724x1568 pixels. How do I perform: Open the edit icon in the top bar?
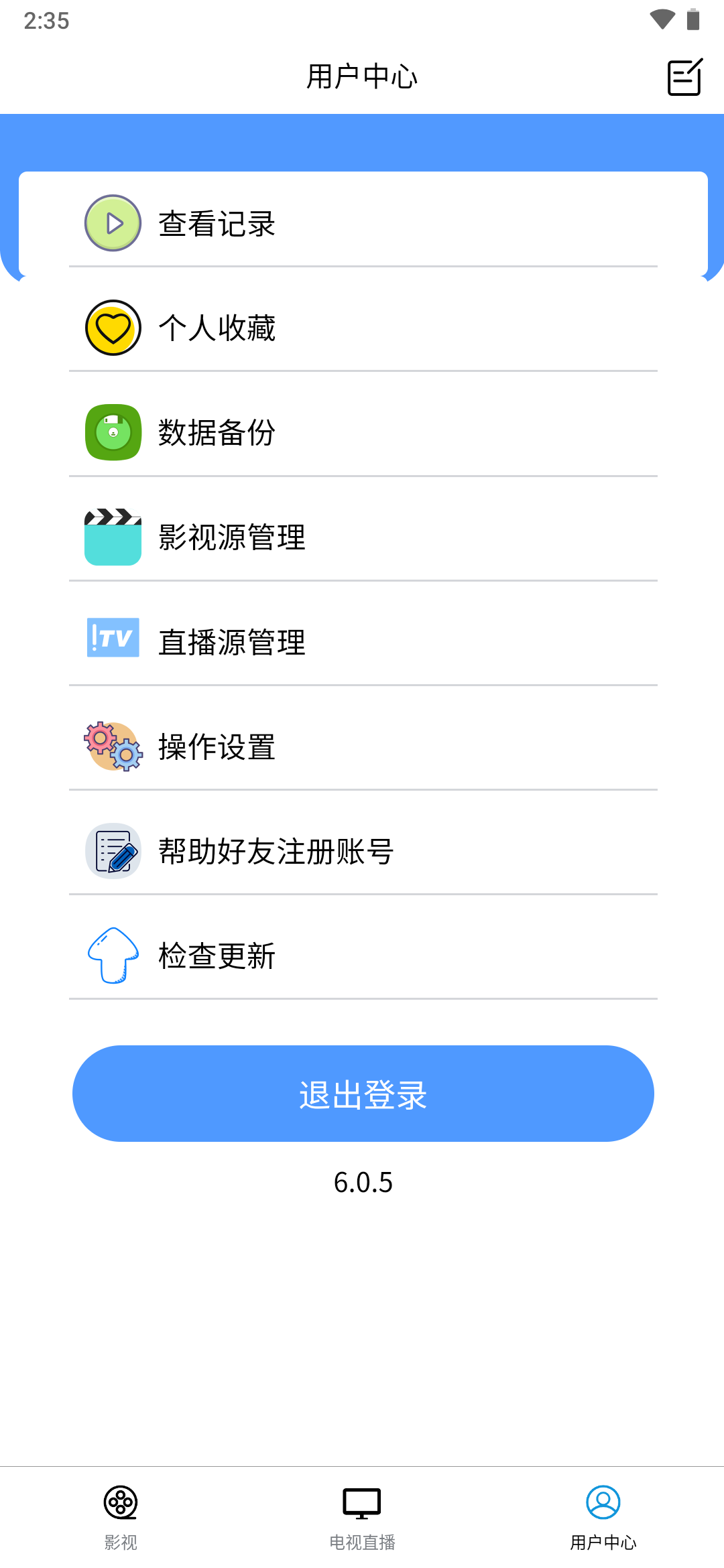coord(684,75)
